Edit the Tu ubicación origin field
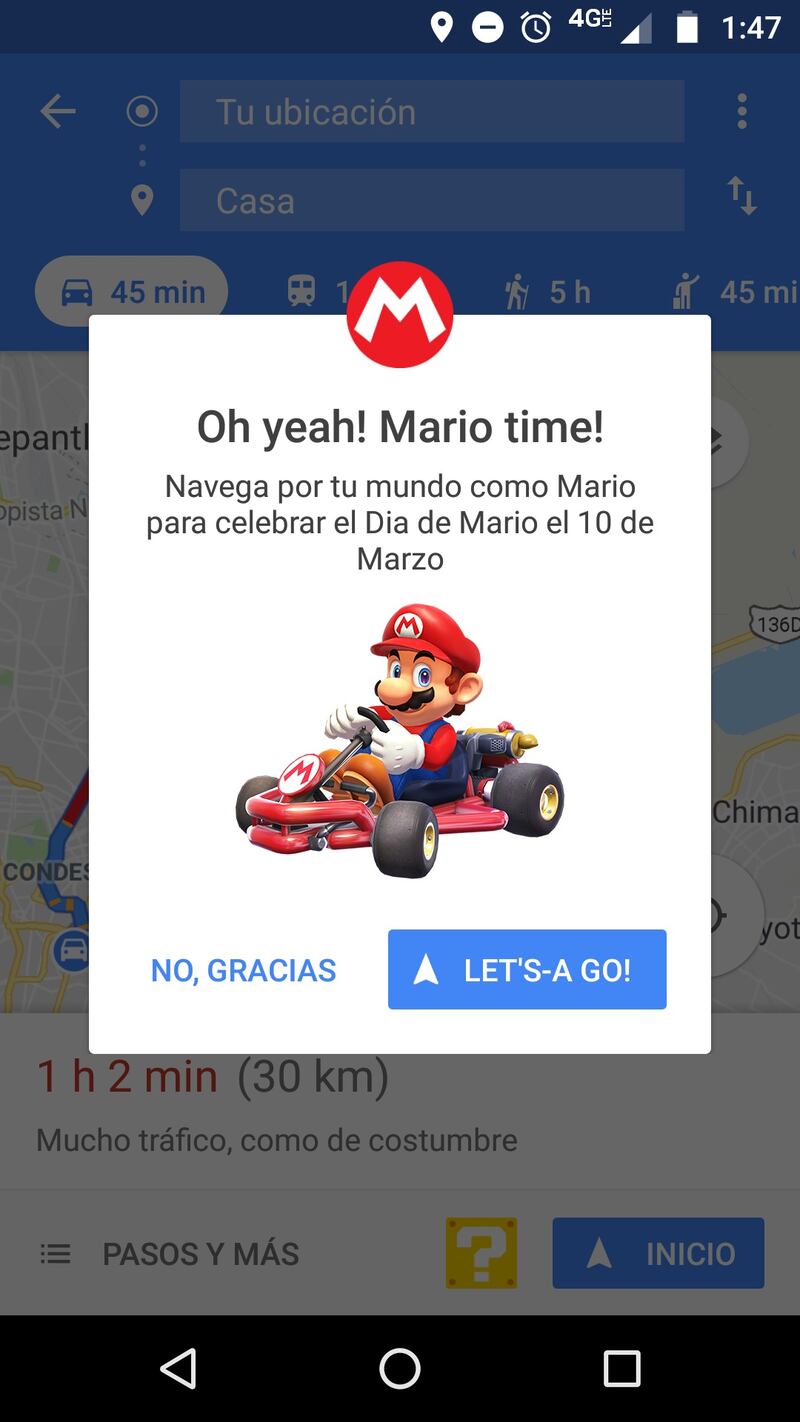The image size is (800, 1422). click(x=431, y=111)
